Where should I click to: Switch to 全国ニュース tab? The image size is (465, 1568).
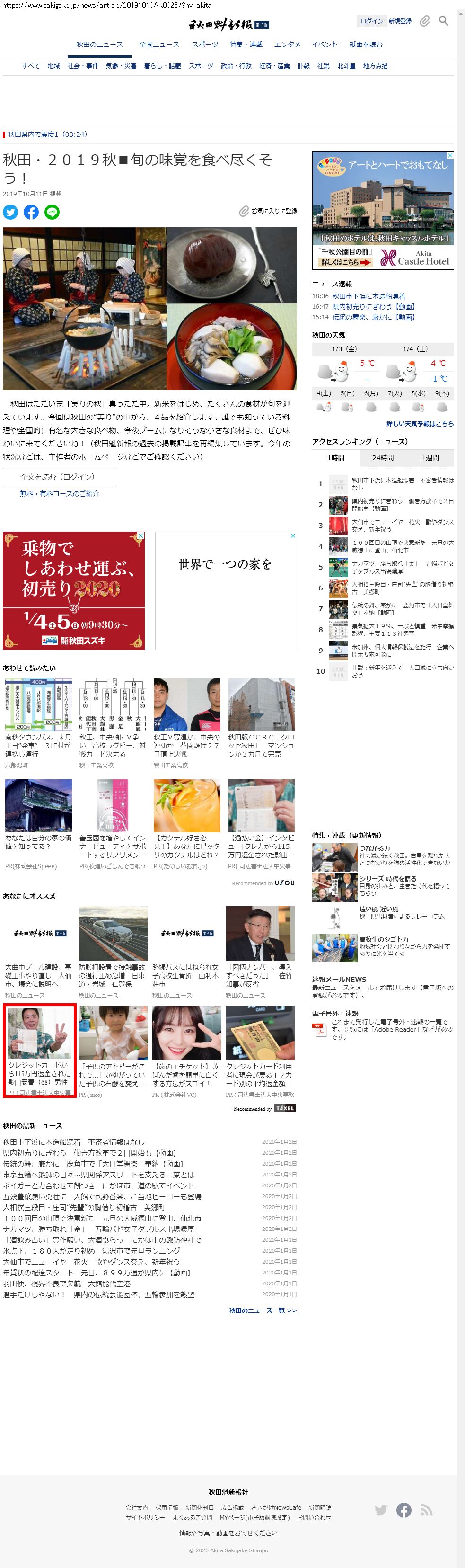pos(159,45)
